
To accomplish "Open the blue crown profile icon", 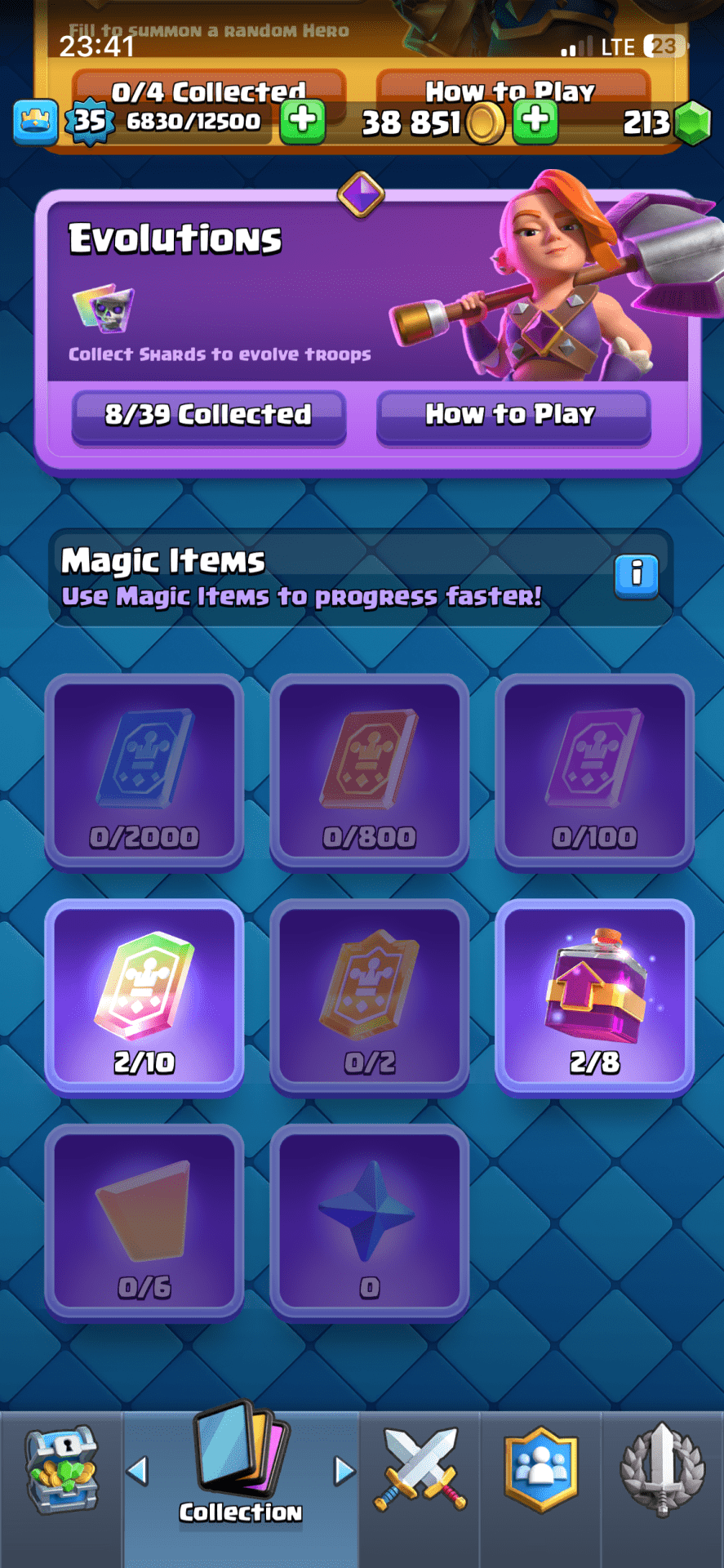I will 35,121.
